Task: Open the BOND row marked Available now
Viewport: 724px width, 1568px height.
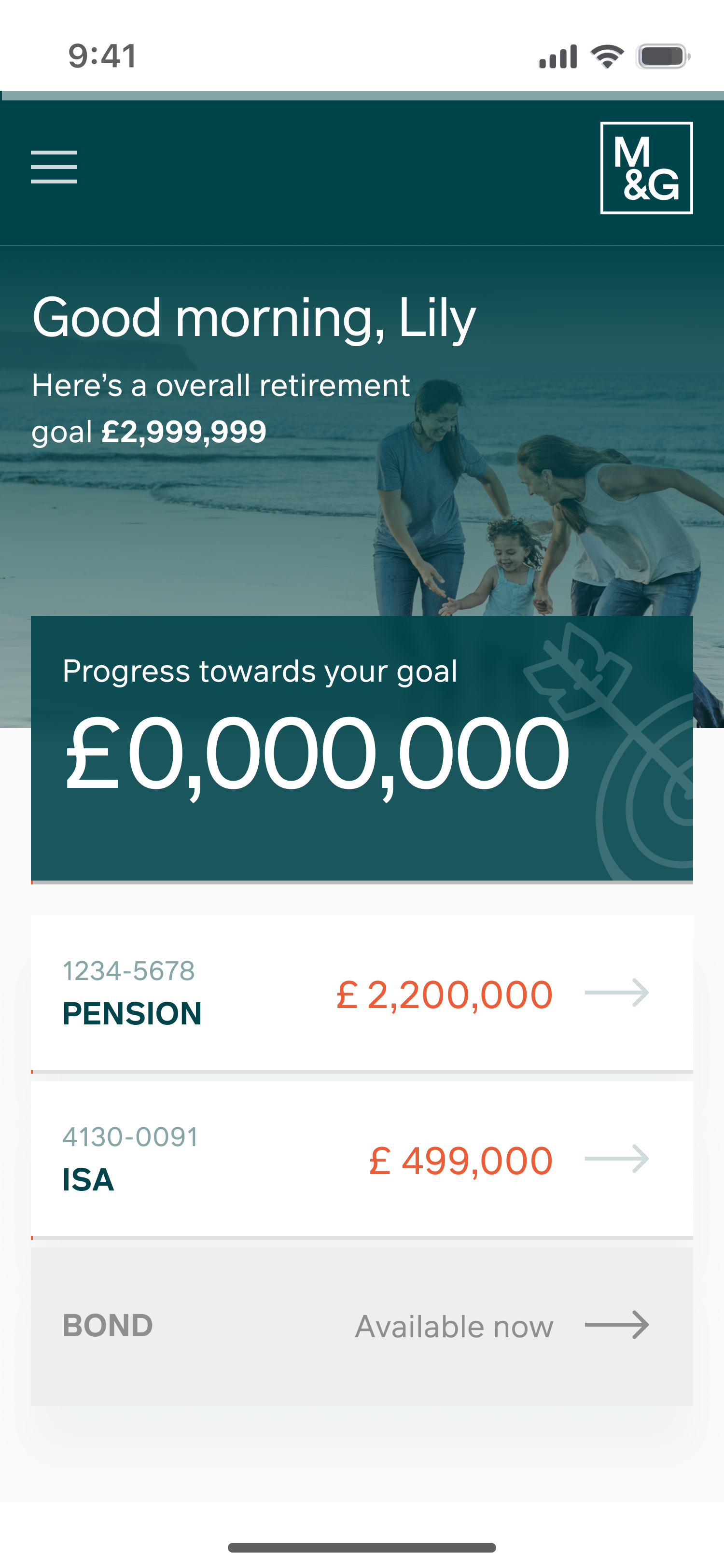Action: 362,1326
